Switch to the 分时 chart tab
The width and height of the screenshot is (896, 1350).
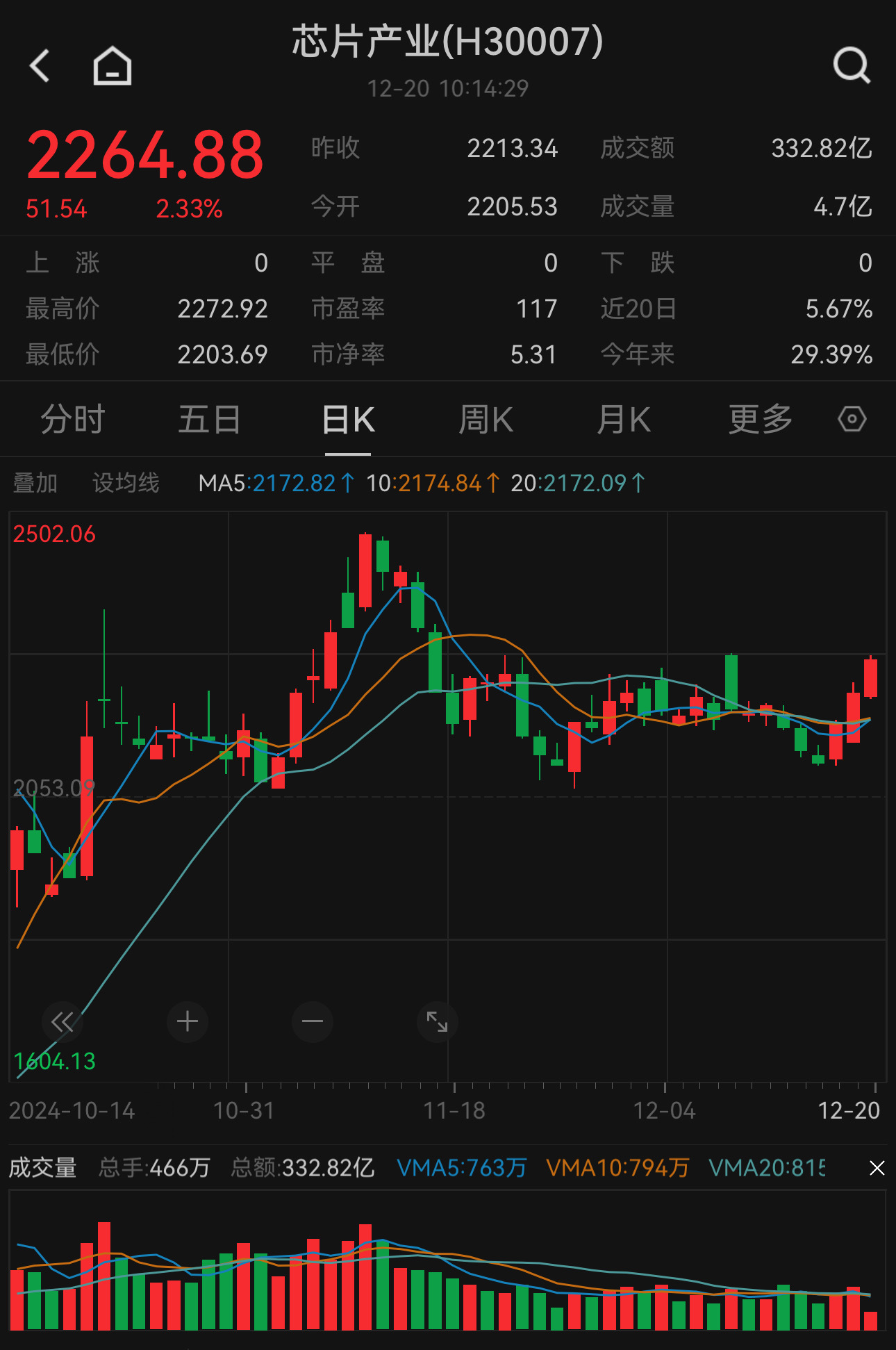point(72,420)
